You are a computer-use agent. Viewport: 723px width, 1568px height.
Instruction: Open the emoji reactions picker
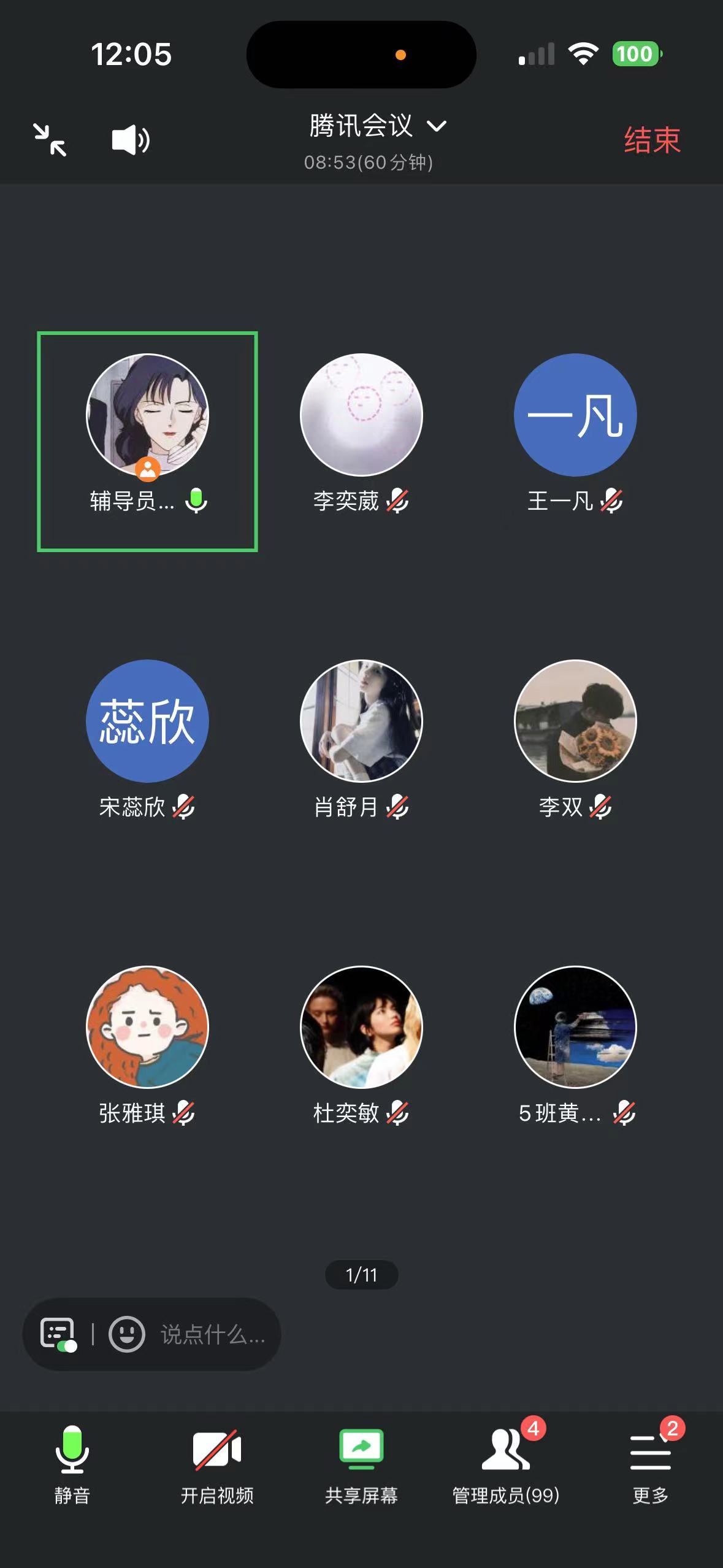point(126,1334)
